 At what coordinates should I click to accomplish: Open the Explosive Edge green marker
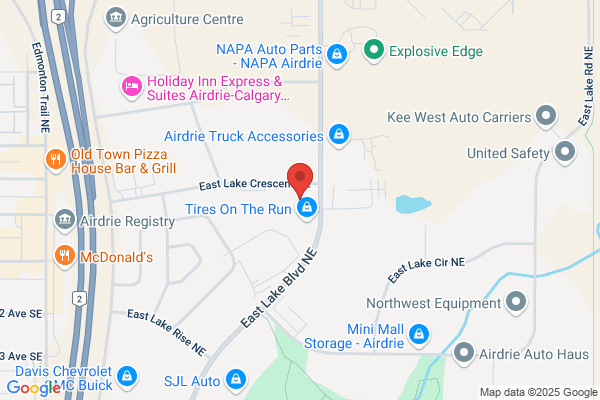click(x=374, y=50)
